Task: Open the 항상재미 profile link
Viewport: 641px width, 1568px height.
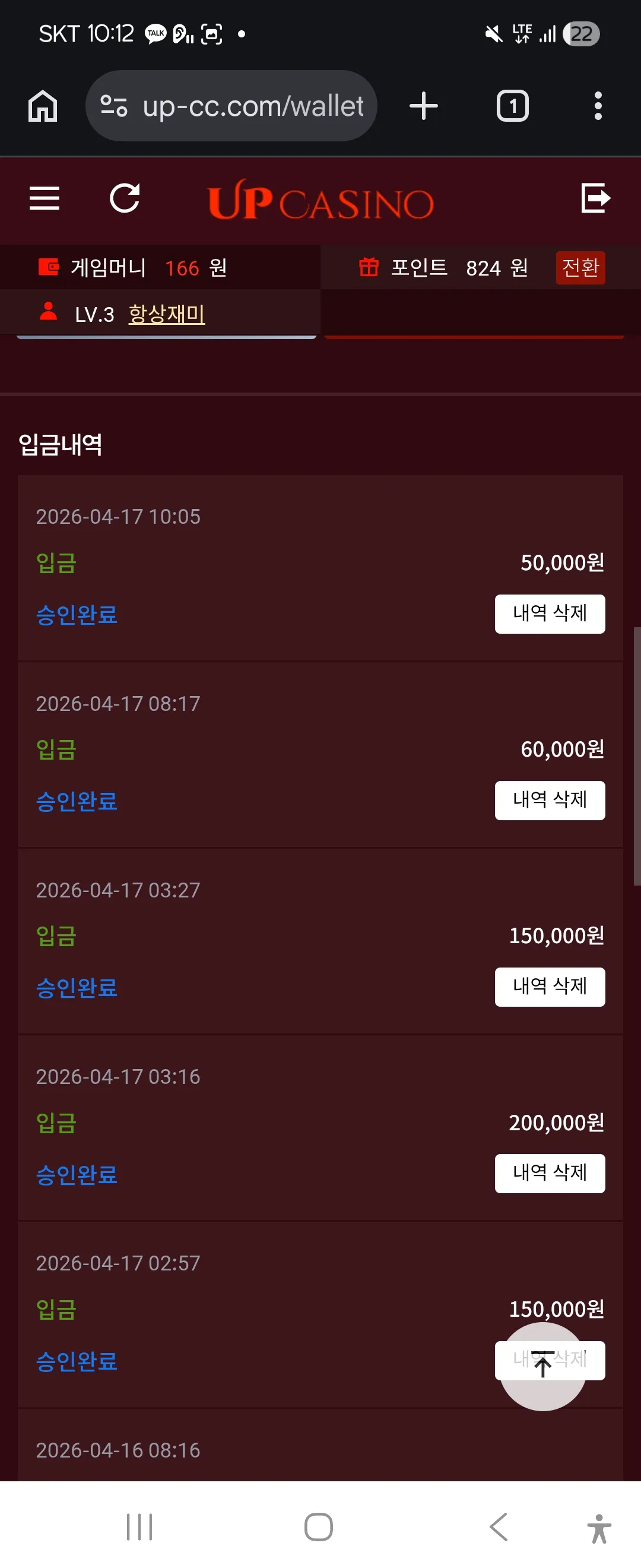Action: pos(167,314)
